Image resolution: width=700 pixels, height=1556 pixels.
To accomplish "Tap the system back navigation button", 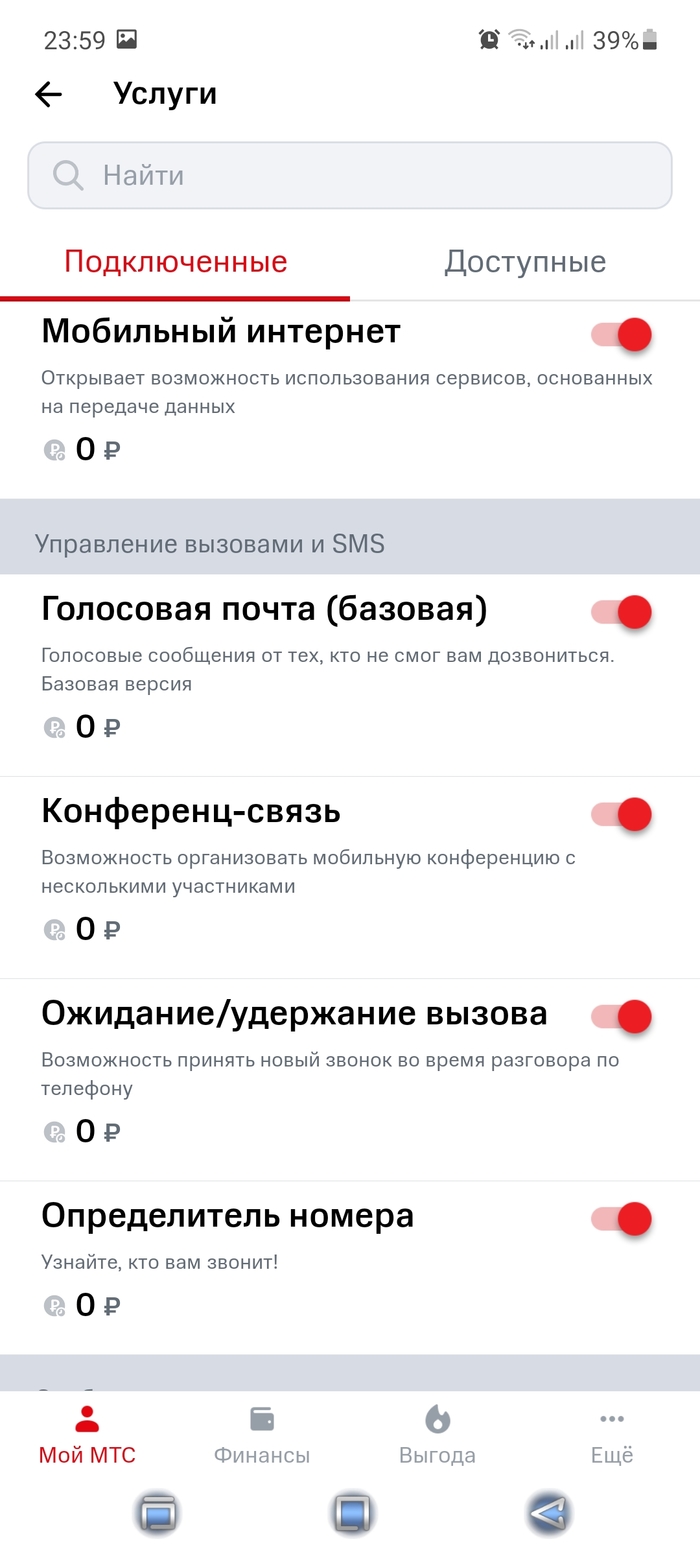I will 547,1513.
